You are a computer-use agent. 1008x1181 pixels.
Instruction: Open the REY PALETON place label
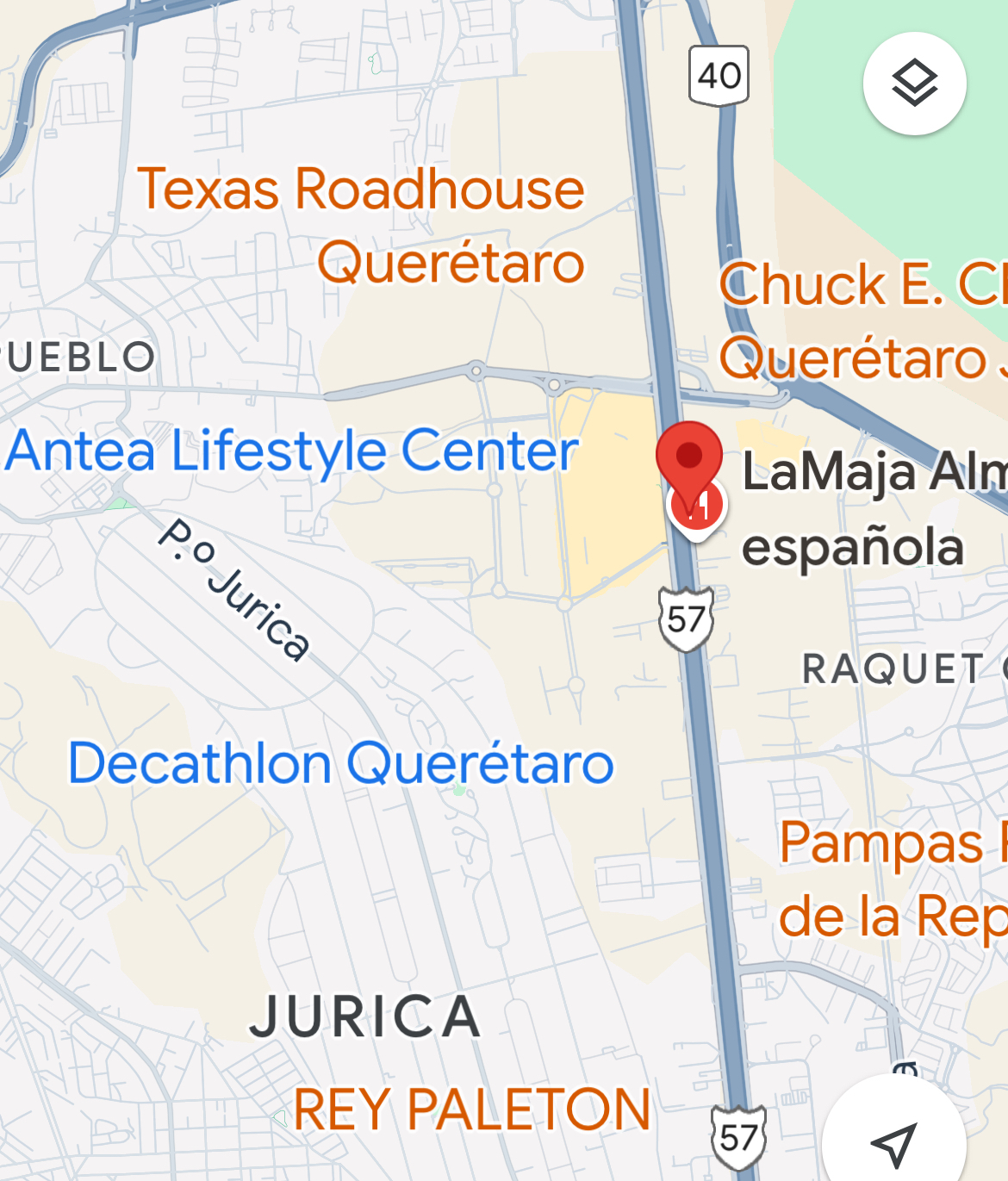coord(471,1109)
